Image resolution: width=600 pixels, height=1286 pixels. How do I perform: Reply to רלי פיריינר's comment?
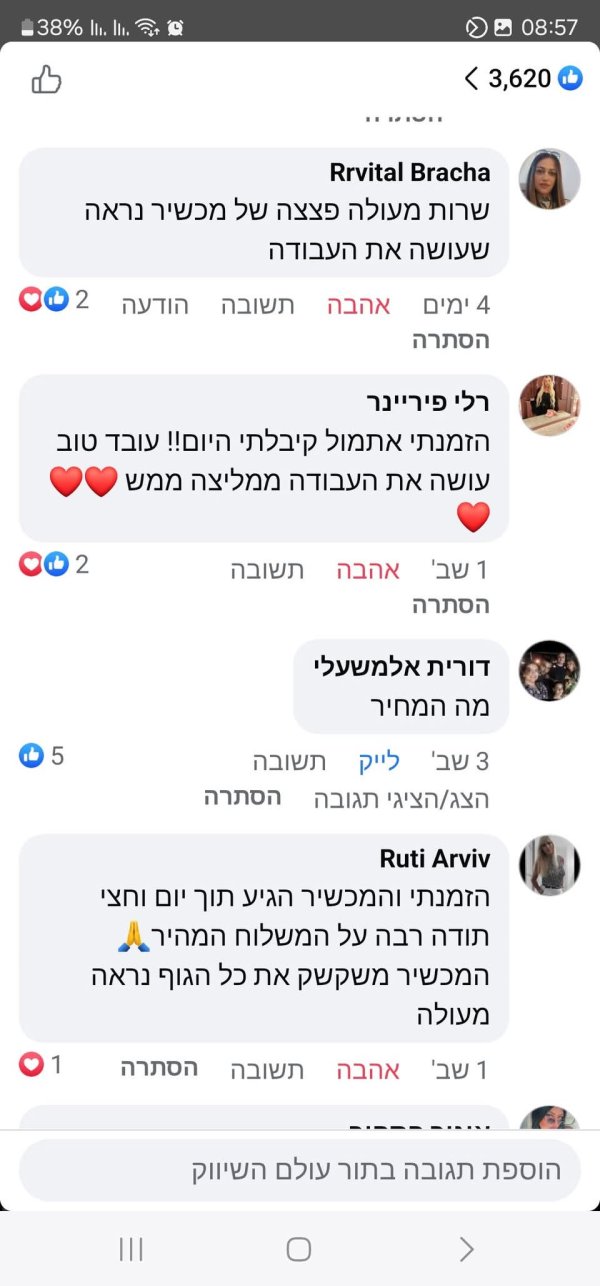[x=267, y=570]
